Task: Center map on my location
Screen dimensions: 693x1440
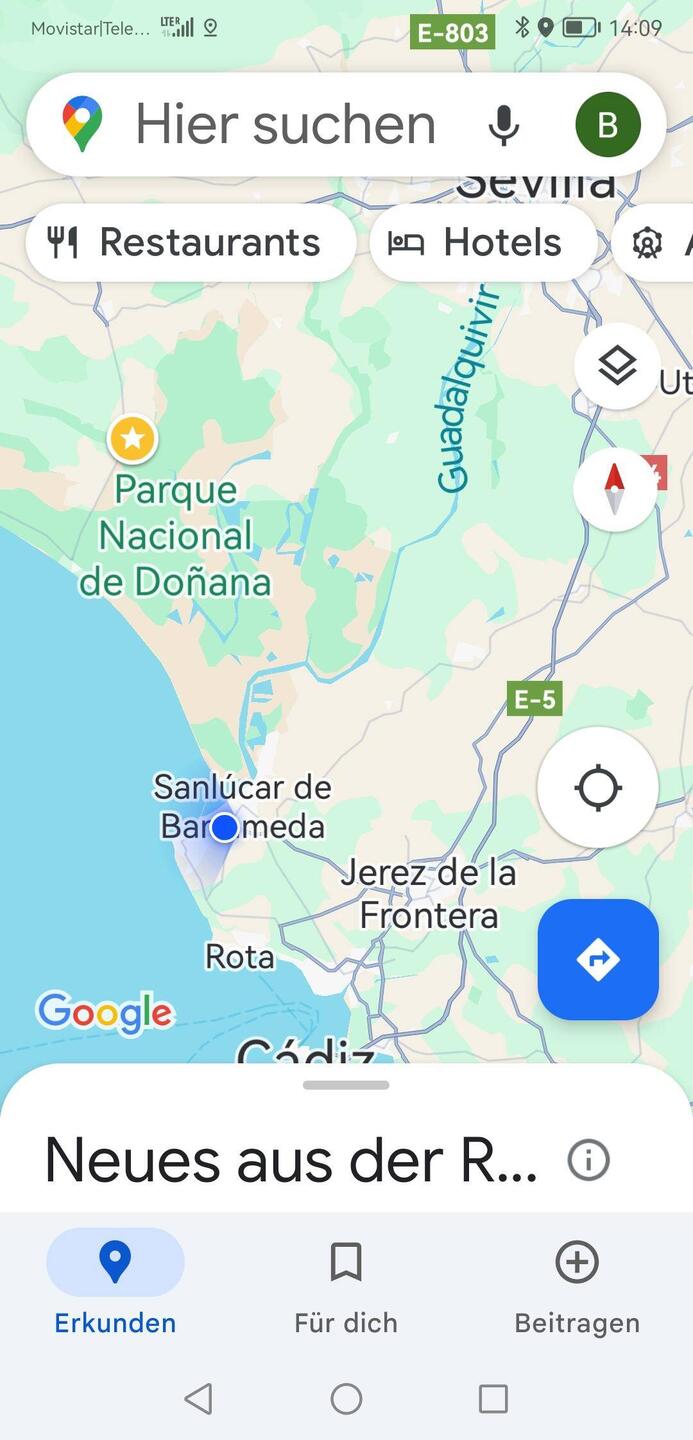Action: (597, 788)
